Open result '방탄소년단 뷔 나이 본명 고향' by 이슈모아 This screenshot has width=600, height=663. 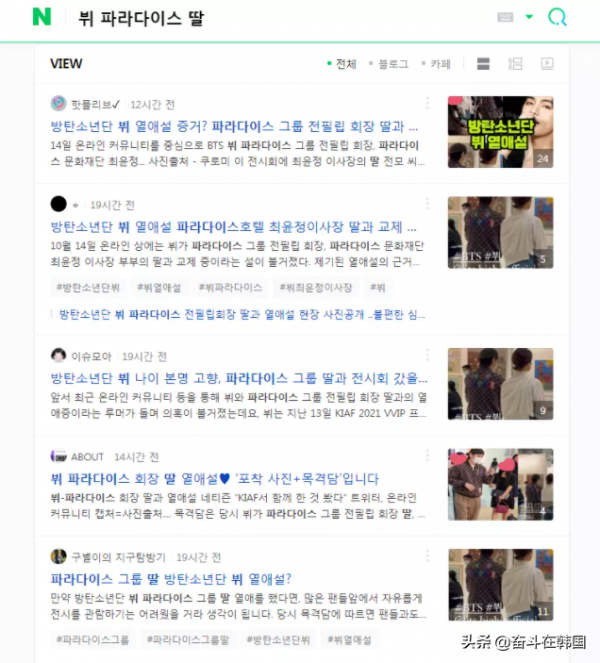pos(234,379)
